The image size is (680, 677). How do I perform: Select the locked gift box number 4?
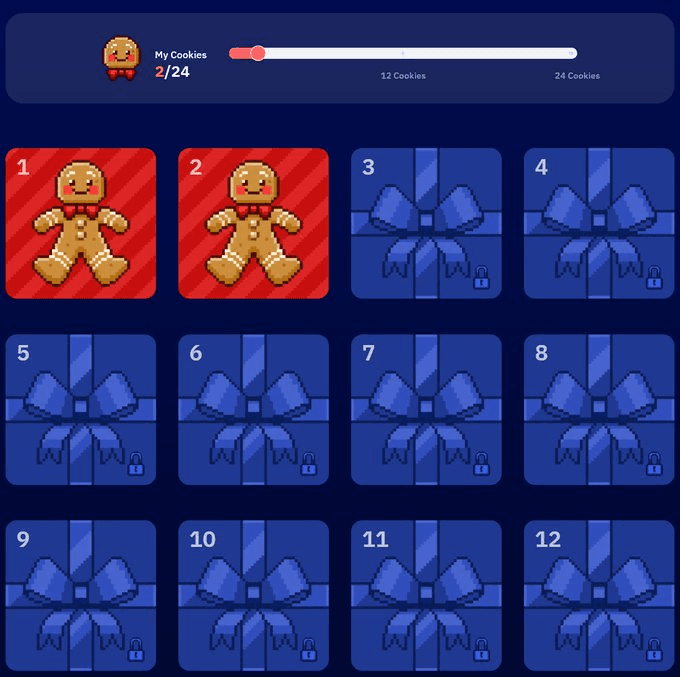click(x=599, y=223)
